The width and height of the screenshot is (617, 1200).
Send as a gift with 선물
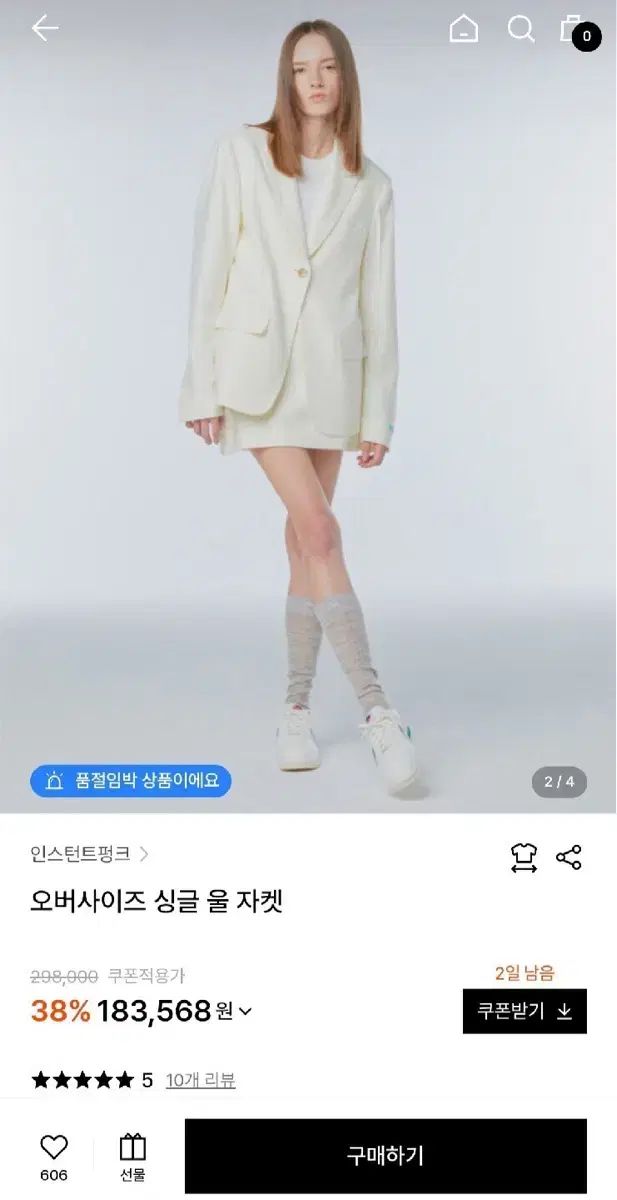[132, 1155]
